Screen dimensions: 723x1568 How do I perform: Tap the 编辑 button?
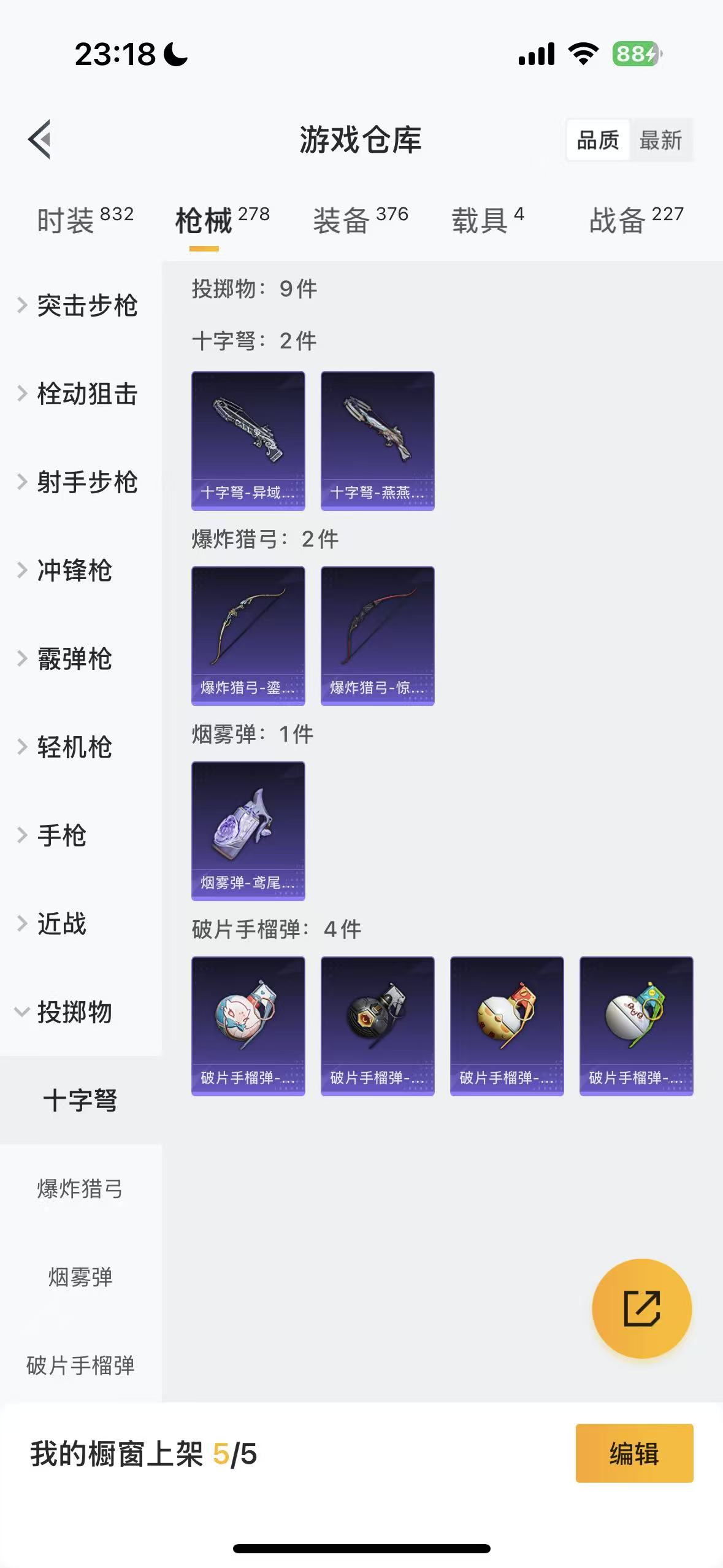pos(634,1453)
